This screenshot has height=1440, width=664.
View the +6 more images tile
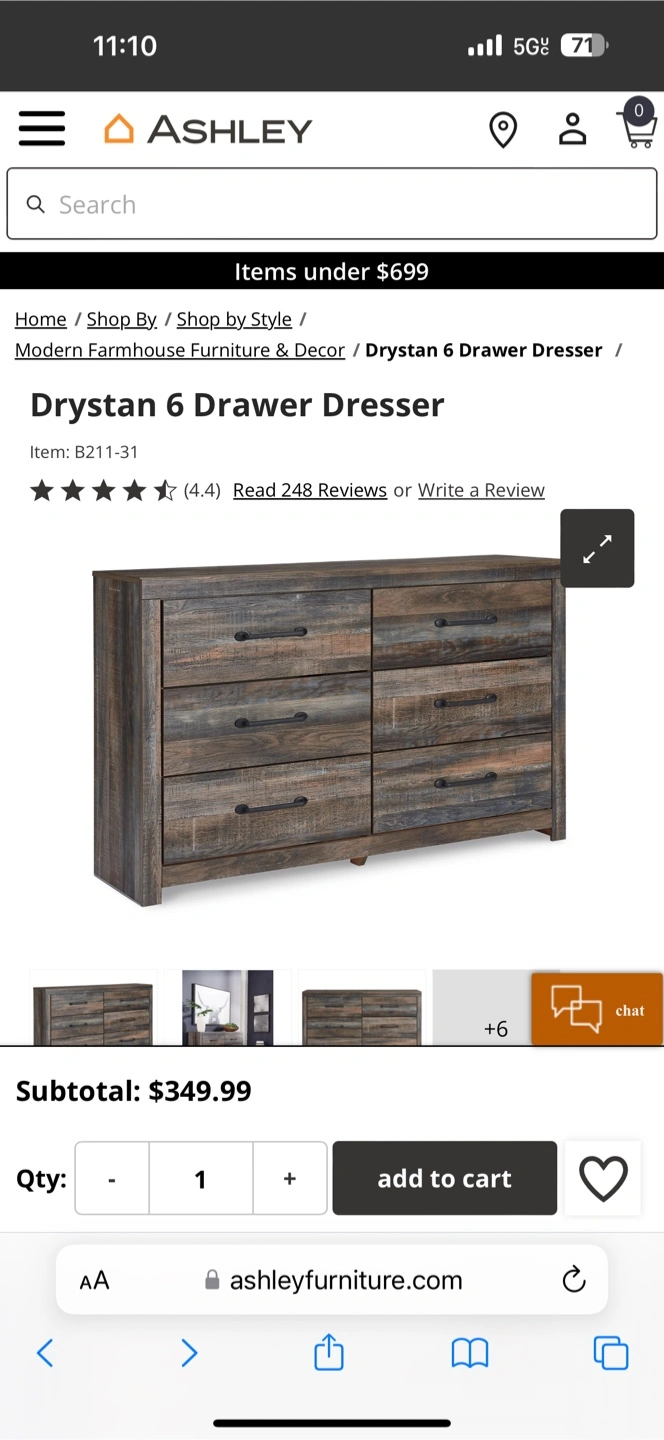pos(496,1008)
